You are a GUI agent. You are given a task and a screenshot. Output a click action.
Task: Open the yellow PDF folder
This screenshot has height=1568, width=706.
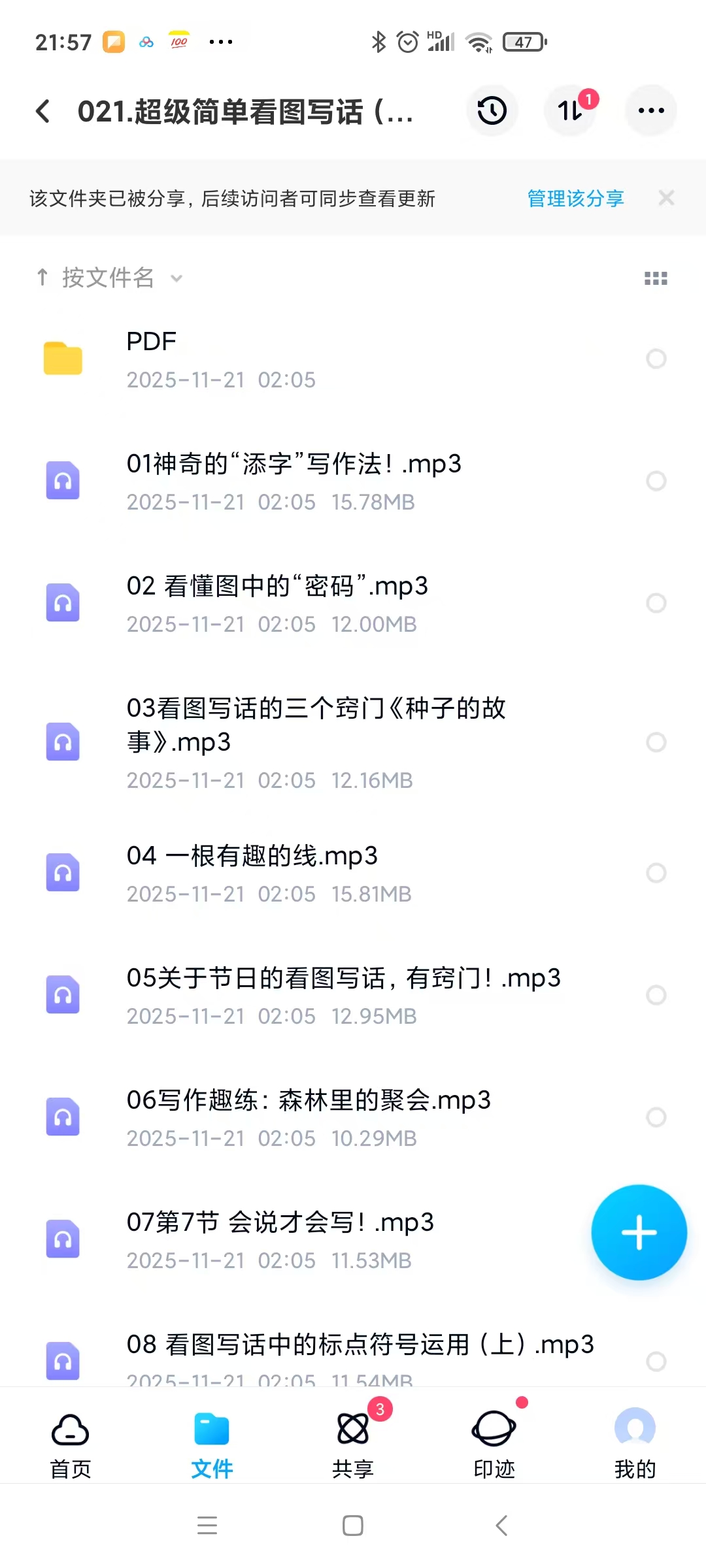click(63, 359)
